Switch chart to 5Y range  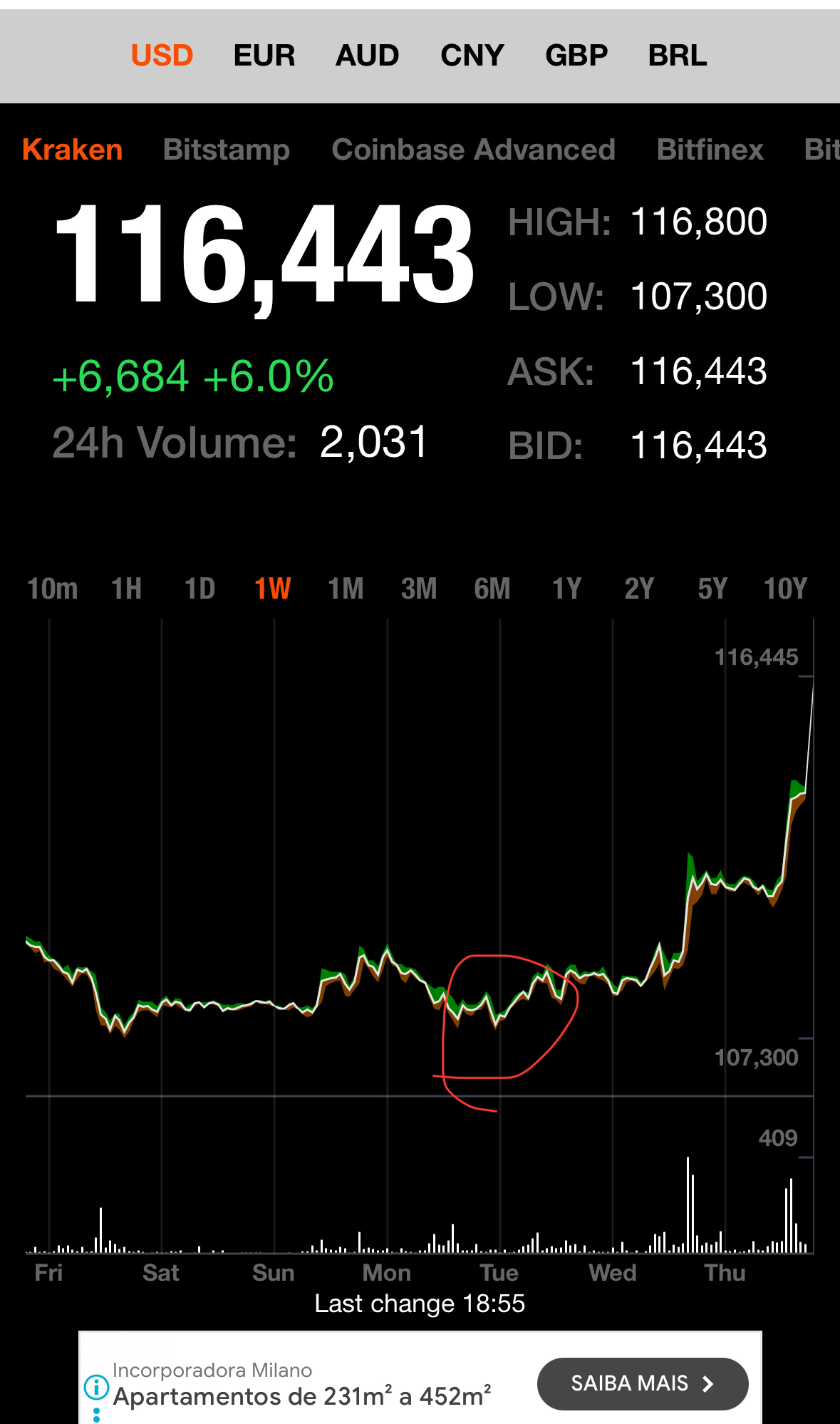pyautogui.click(x=712, y=589)
